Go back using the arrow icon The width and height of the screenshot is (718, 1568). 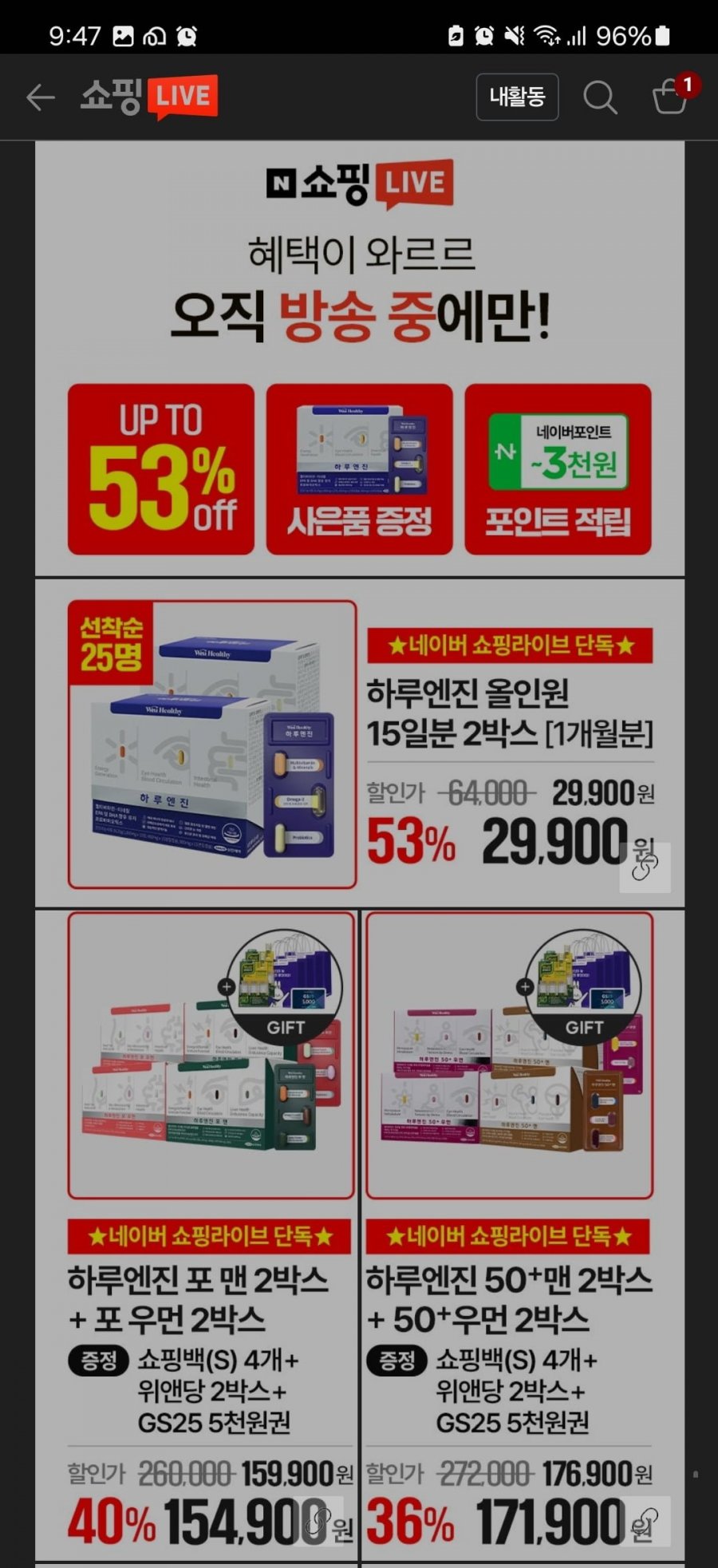[x=40, y=98]
